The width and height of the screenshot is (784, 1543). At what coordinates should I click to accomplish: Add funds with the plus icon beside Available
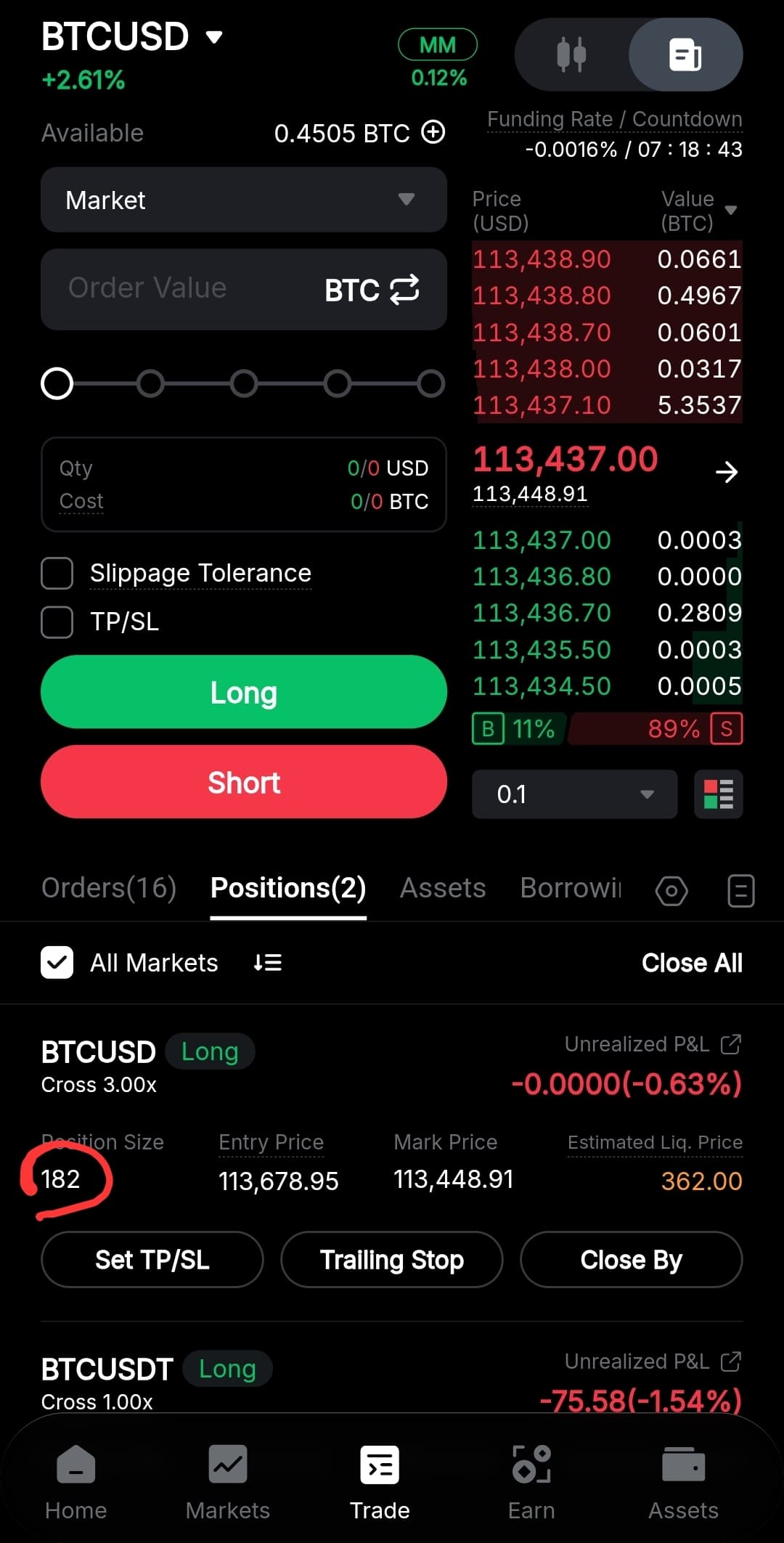click(x=433, y=132)
